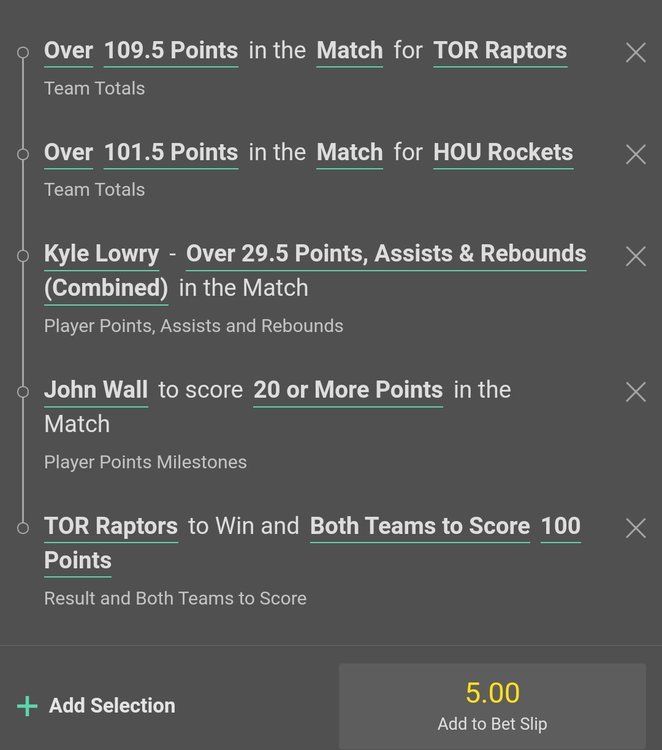
Task: Remove the TOR Raptors team totals selection
Action: coord(635,53)
